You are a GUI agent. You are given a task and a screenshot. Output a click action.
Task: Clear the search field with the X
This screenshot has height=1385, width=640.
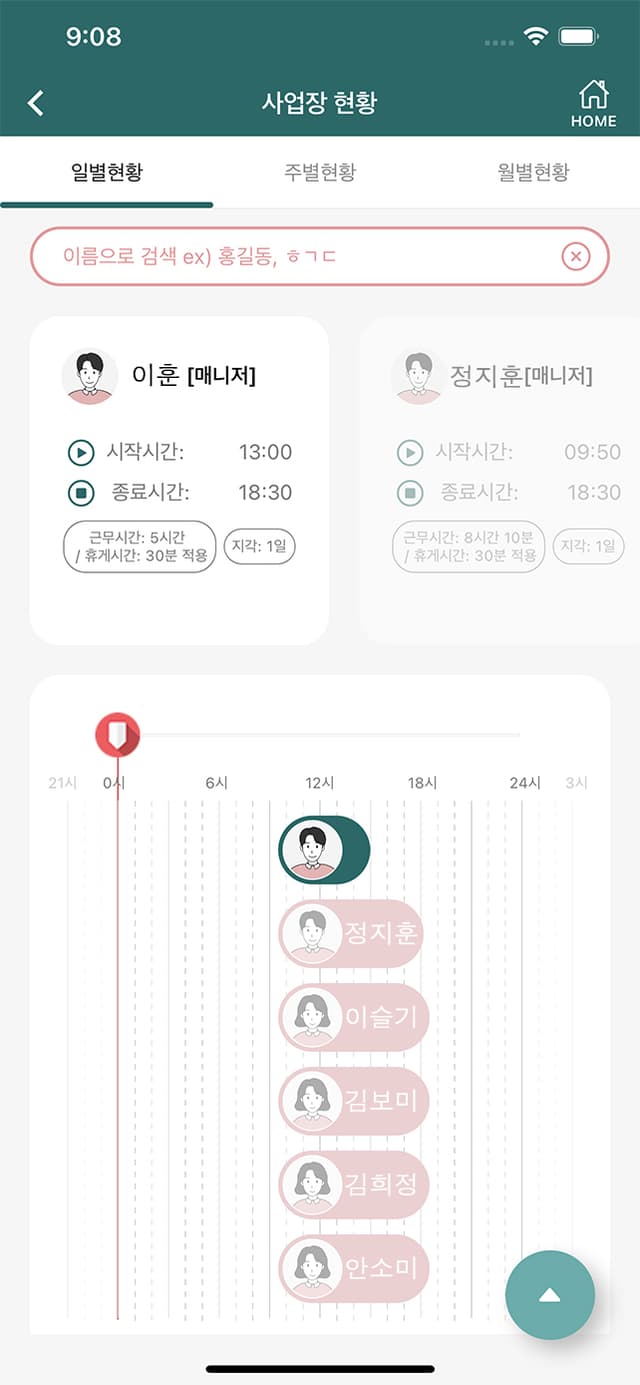pyautogui.click(x=575, y=257)
